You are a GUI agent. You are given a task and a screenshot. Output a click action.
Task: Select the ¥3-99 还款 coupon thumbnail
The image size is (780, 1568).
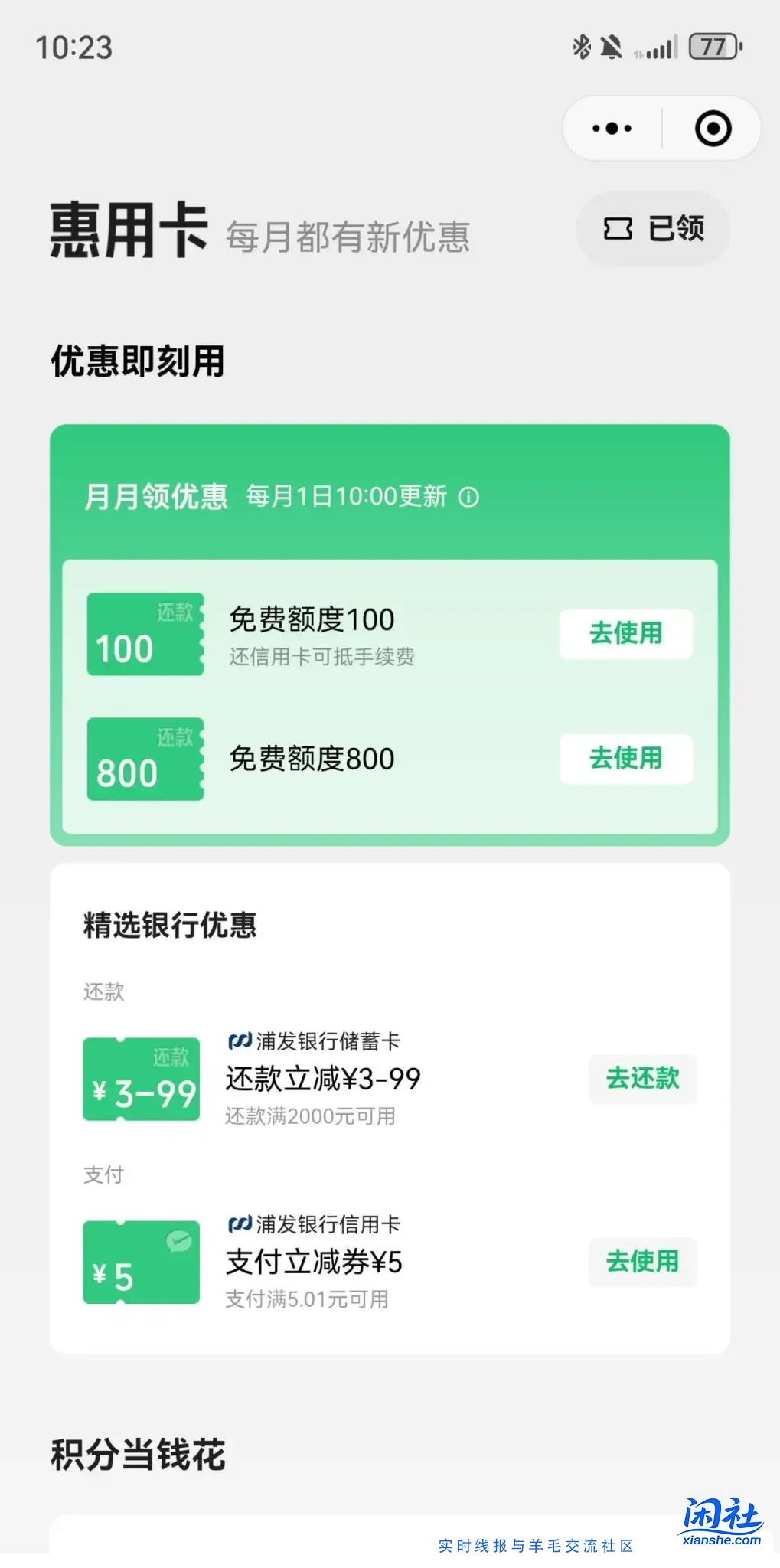pos(142,1078)
